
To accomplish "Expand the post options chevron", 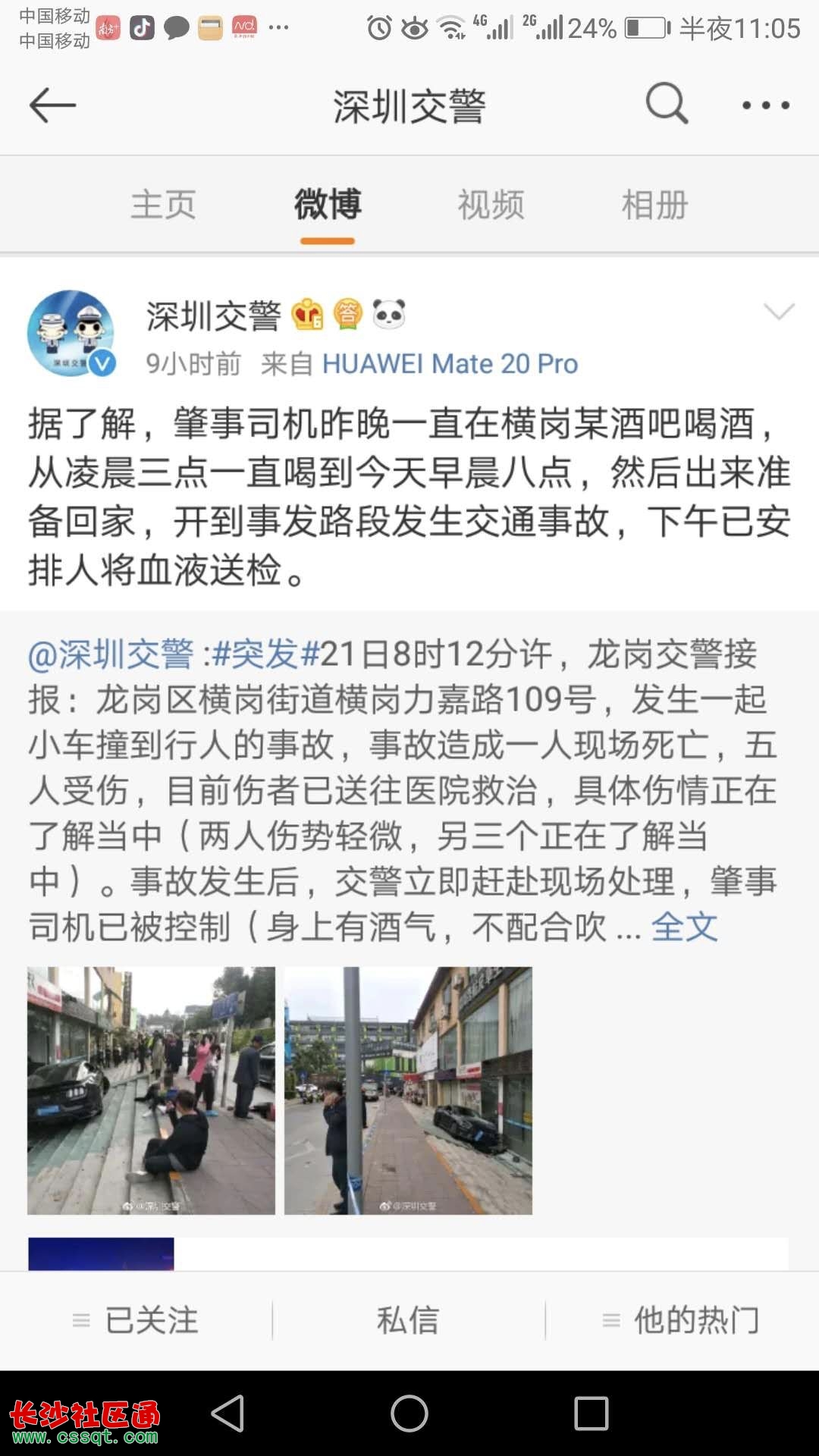I will tap(779, 312).
